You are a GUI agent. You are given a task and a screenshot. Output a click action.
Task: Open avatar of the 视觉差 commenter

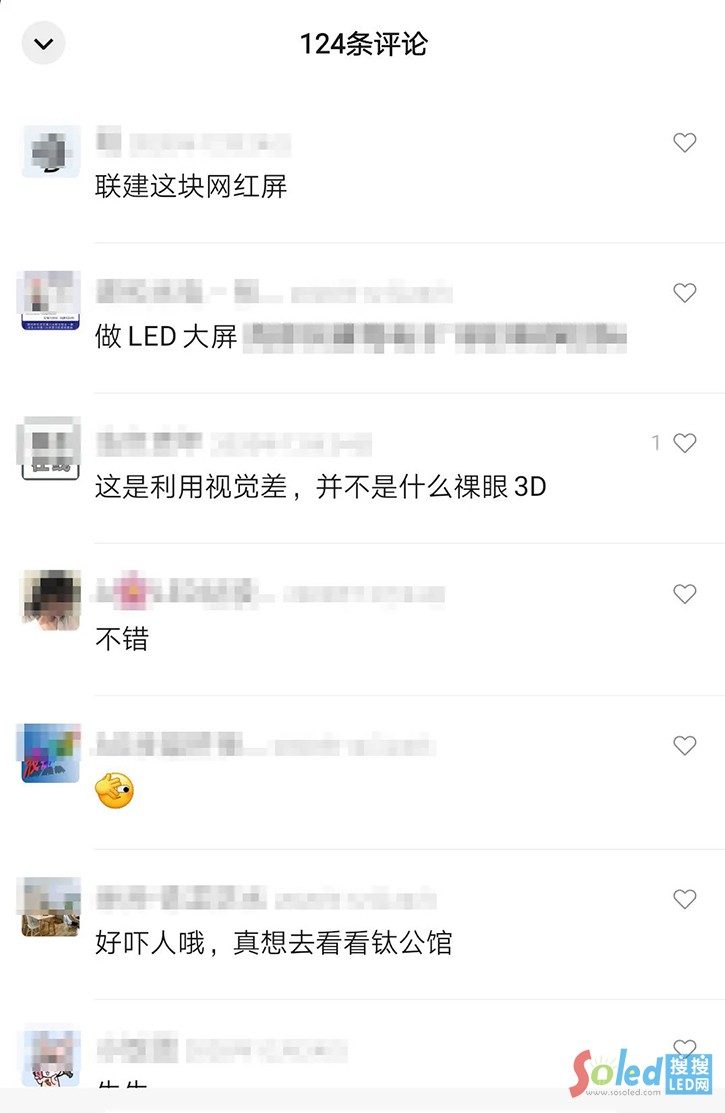pos(51,450)
